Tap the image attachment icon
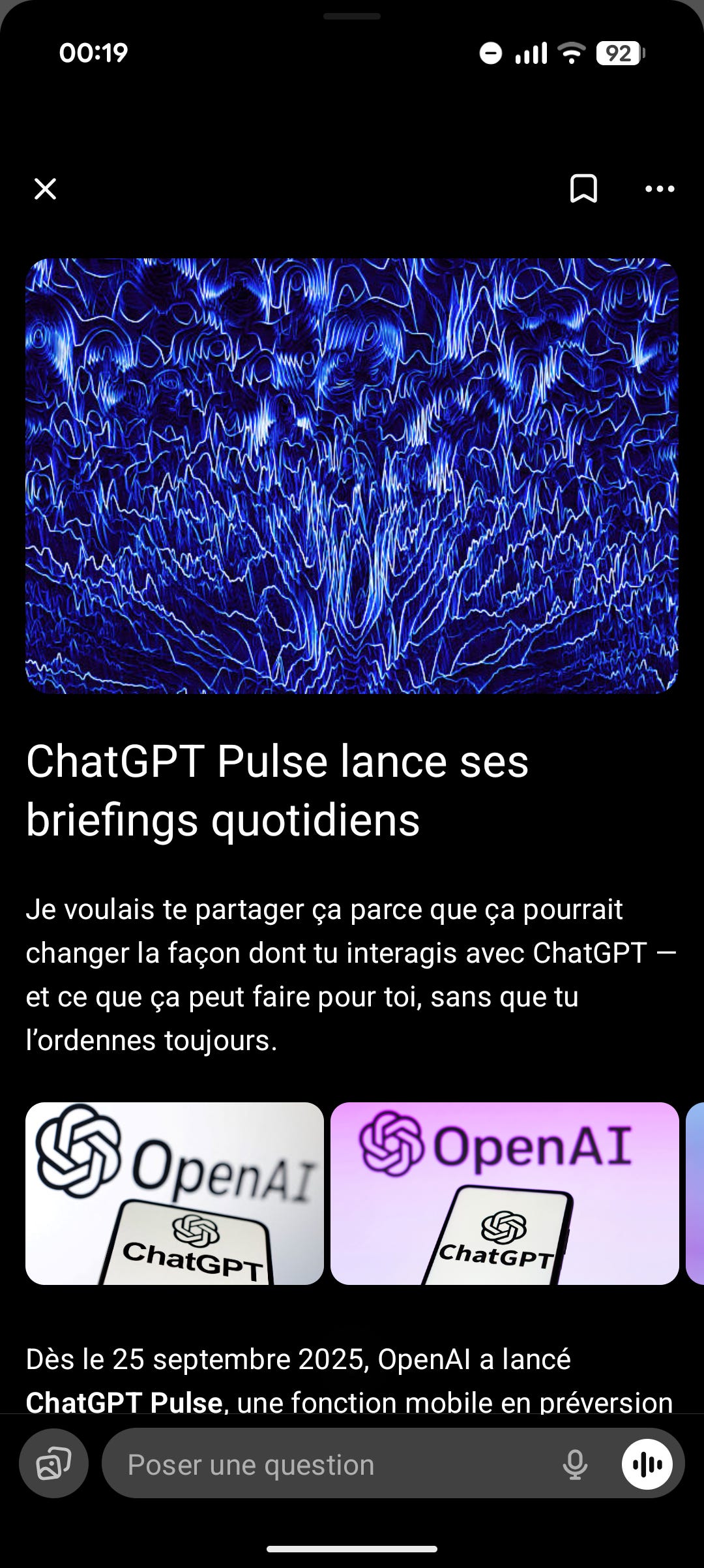 [x=54, y=1464]
